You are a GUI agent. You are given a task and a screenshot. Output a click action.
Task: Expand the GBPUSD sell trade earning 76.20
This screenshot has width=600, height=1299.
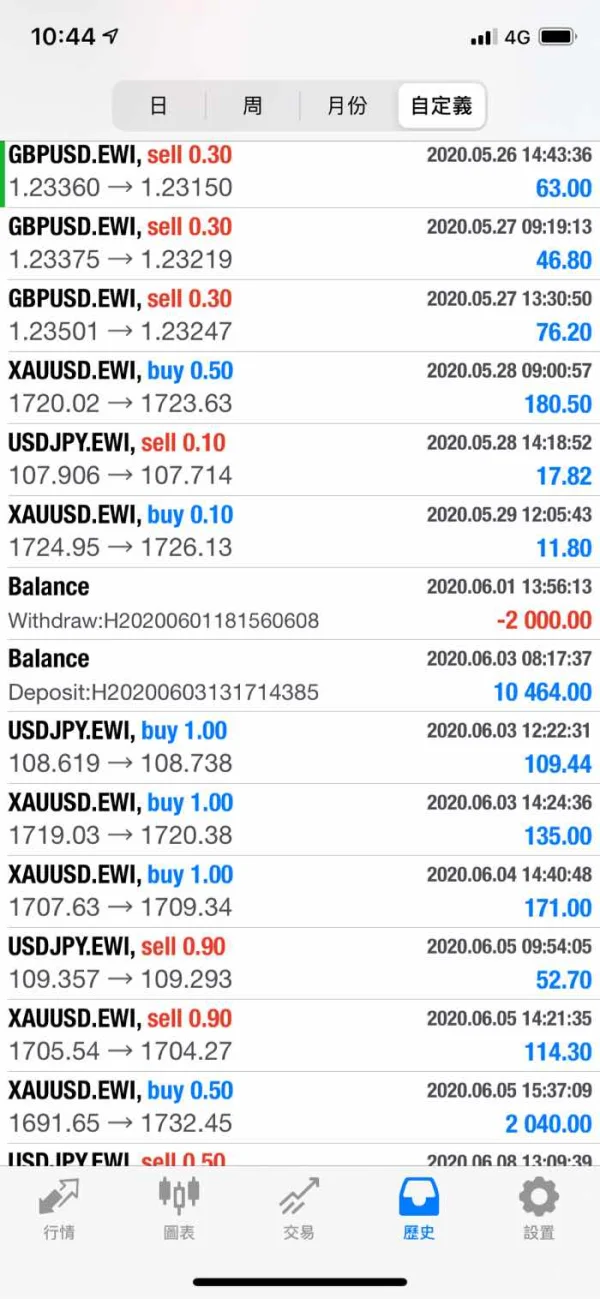pos(300,316)
